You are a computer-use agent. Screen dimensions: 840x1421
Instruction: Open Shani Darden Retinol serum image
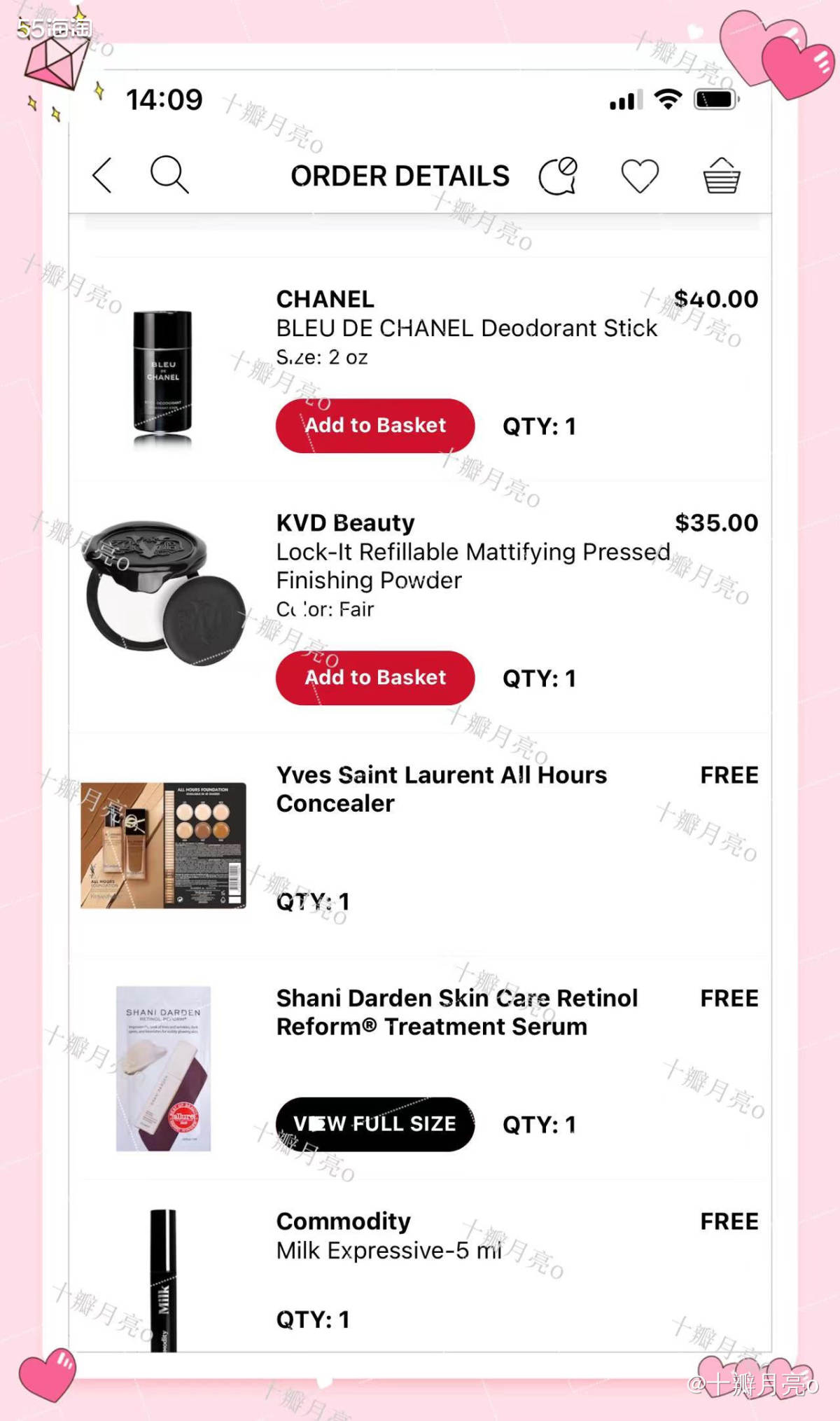pos(163,1068)
